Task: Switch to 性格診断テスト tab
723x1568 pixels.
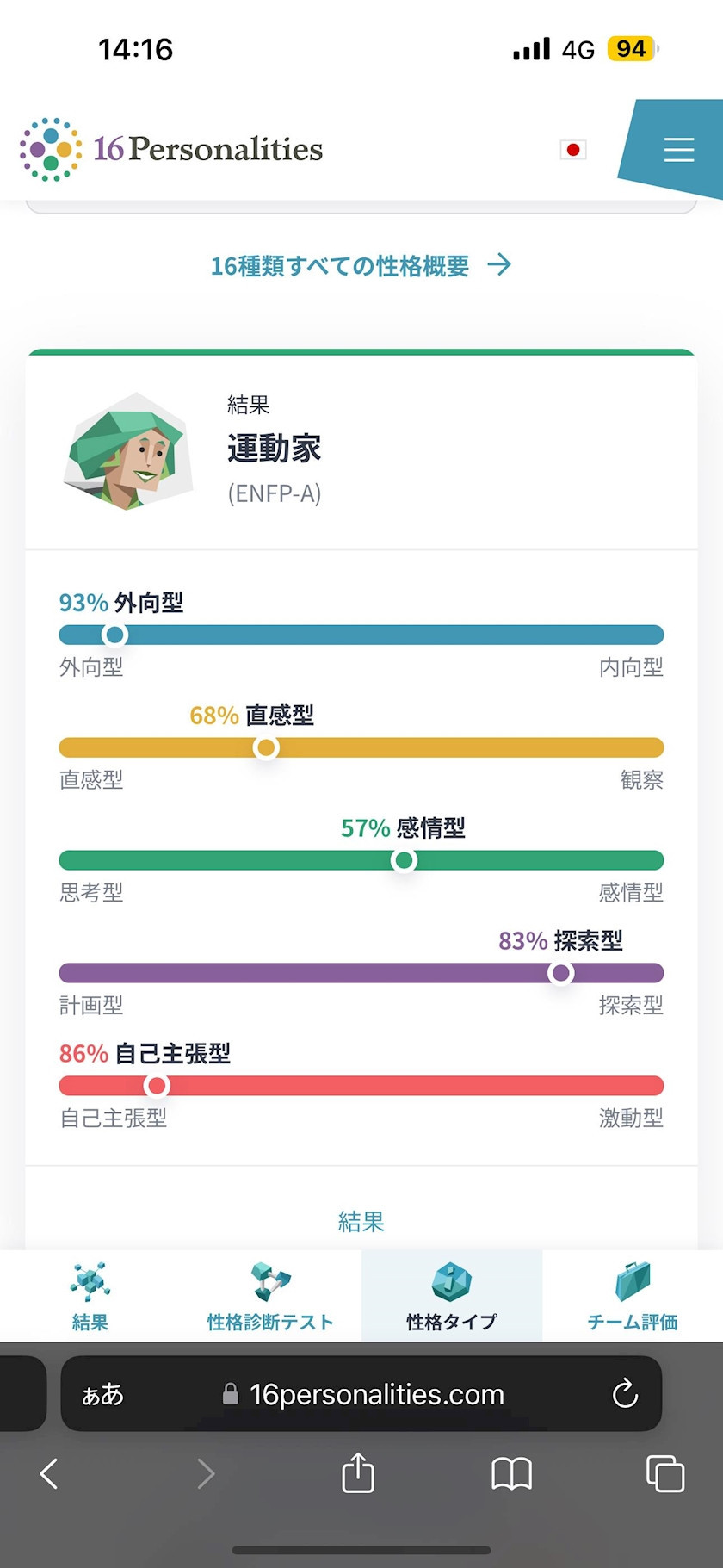Action: tap(270, 1296)
